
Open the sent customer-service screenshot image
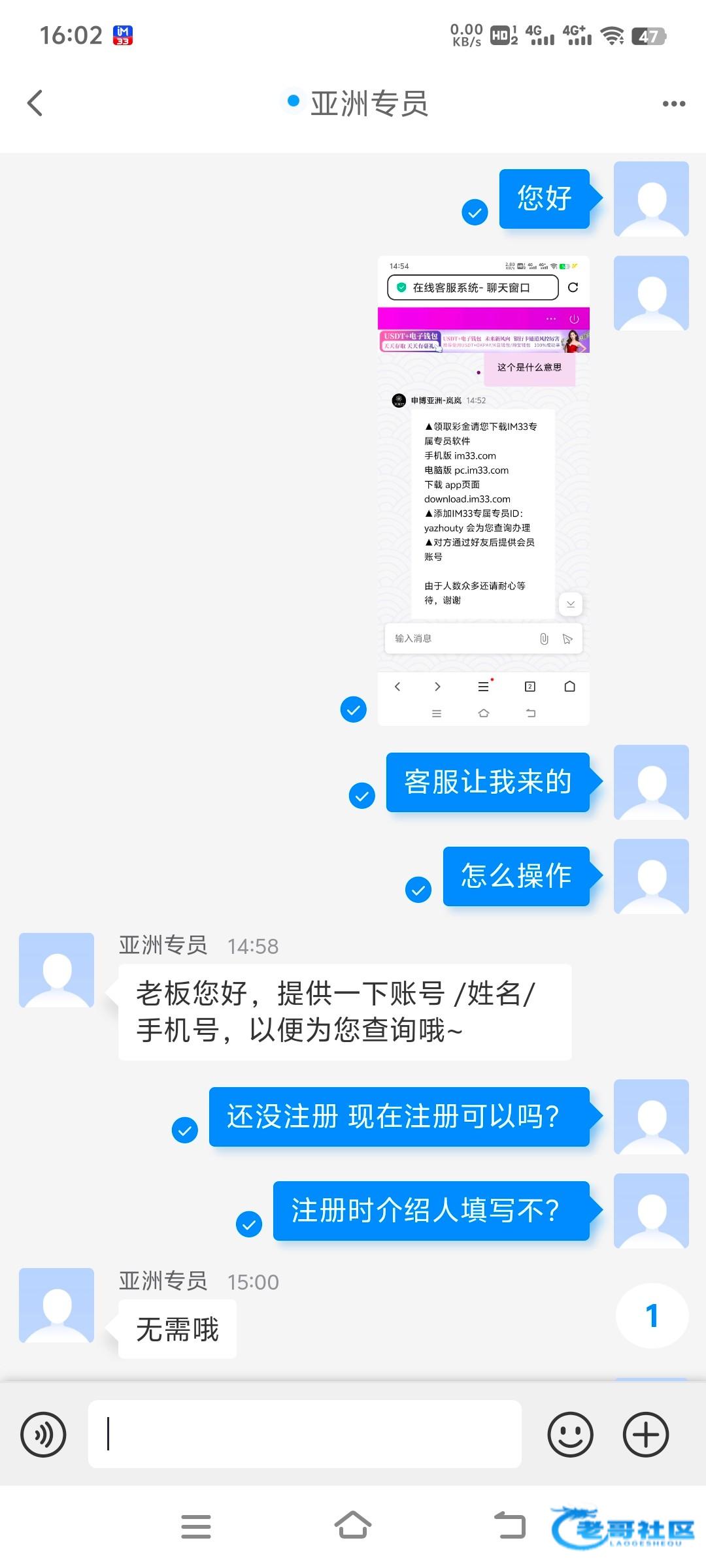pyautogui.click(x=484, y=491)
